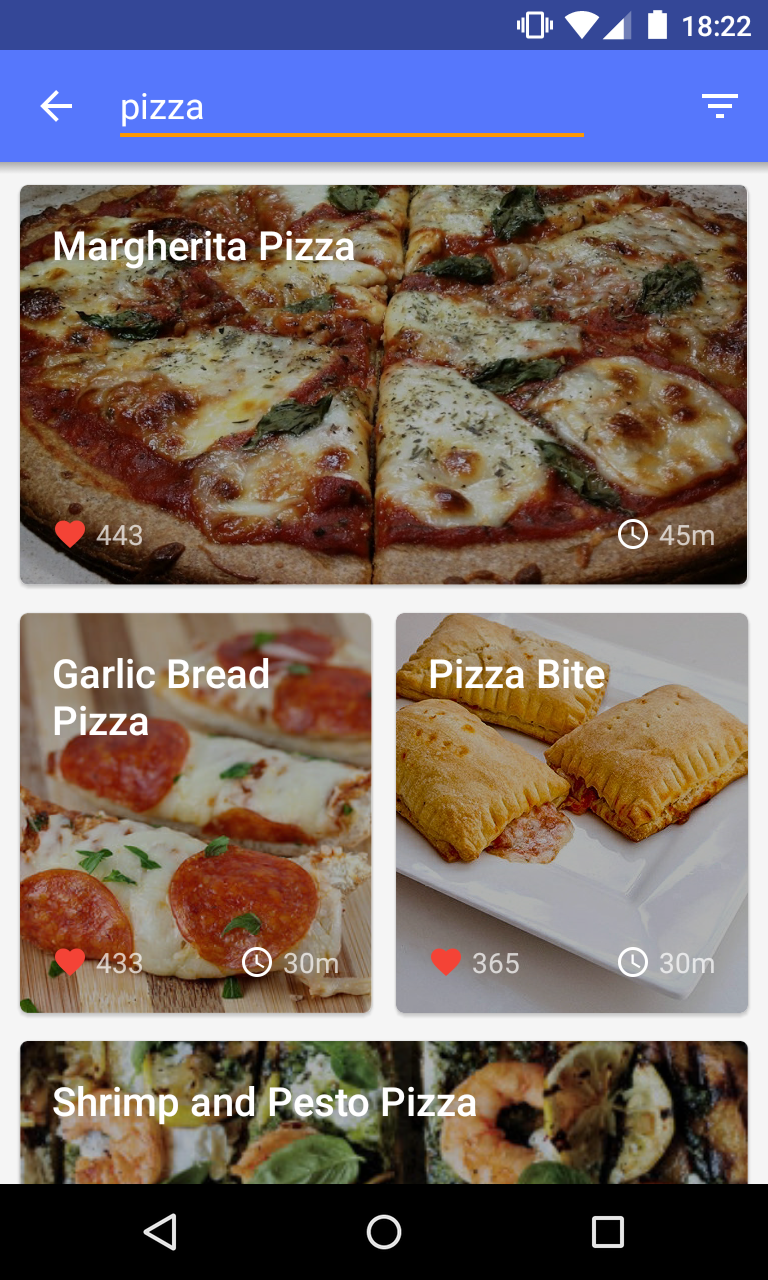View the Garlic Bread Pizza recipe
The height and width of the screenshot is (1280, 768).
[x=196, y=812]
